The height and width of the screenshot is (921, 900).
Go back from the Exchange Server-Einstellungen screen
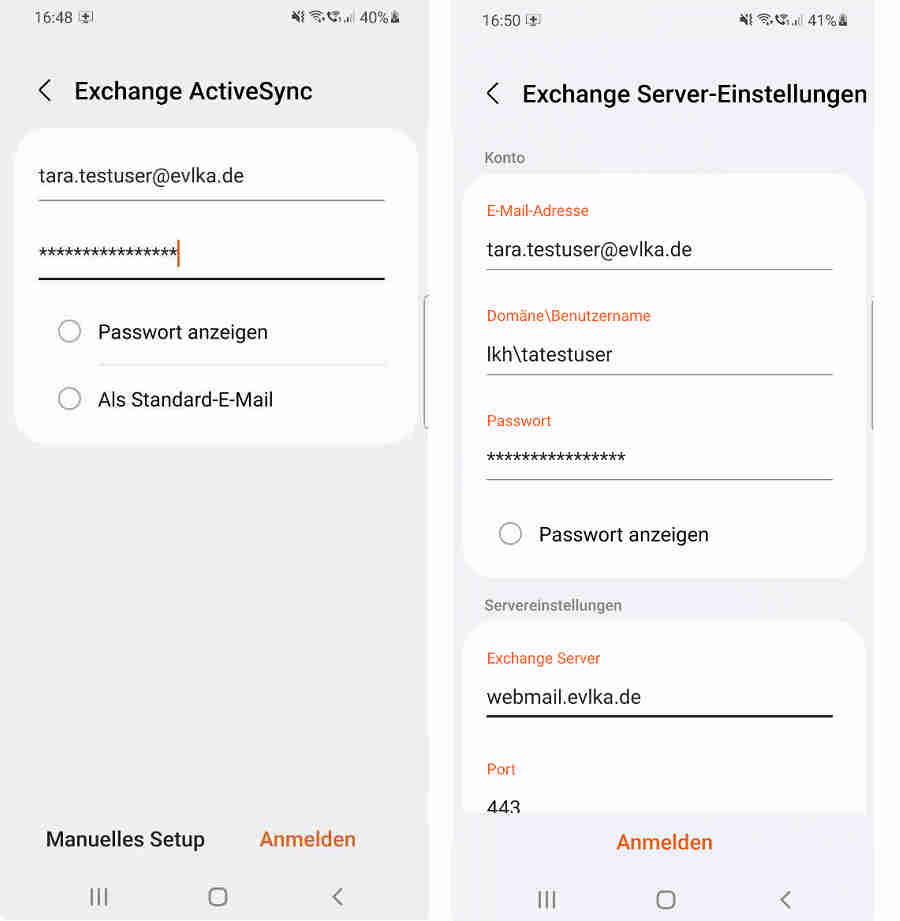point(493,94)
